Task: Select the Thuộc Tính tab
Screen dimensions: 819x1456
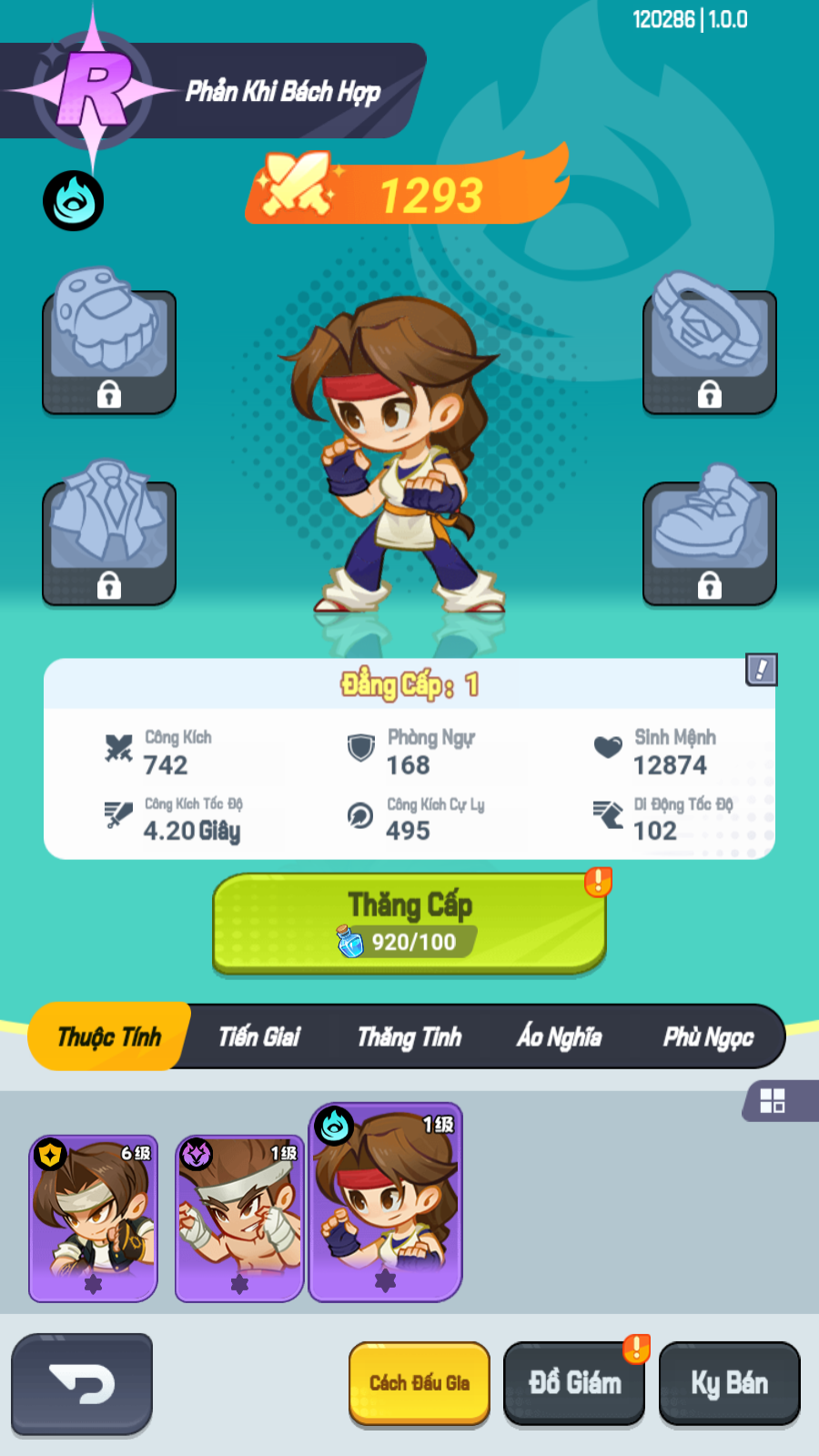Action: click(x=109, y=1036)
